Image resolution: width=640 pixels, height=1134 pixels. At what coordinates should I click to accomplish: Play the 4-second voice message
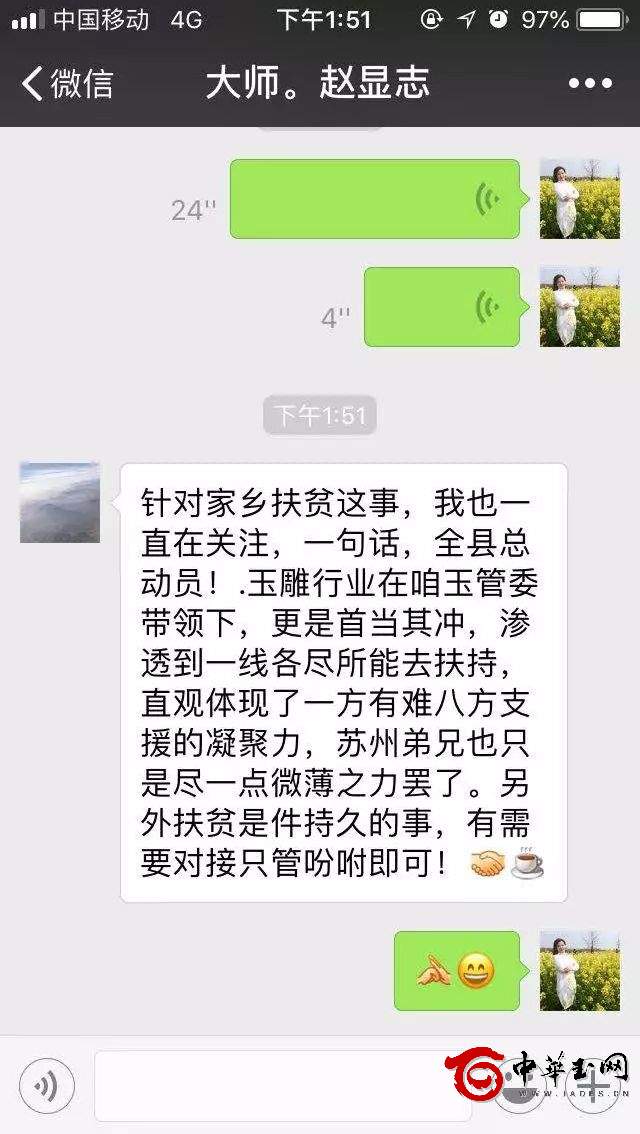pyautogui.click(x=441, y=307)
